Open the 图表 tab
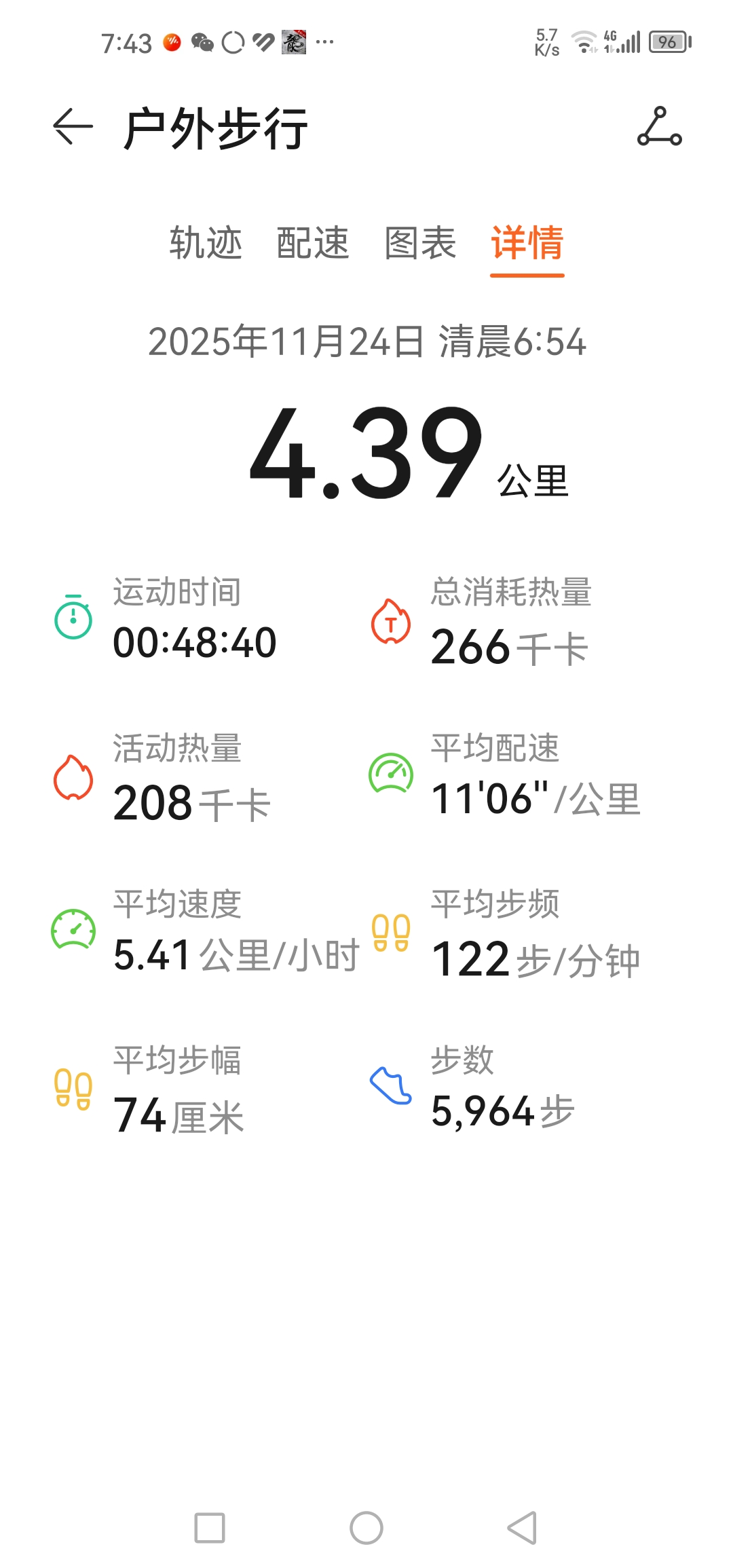 click(x=420, y=243)
